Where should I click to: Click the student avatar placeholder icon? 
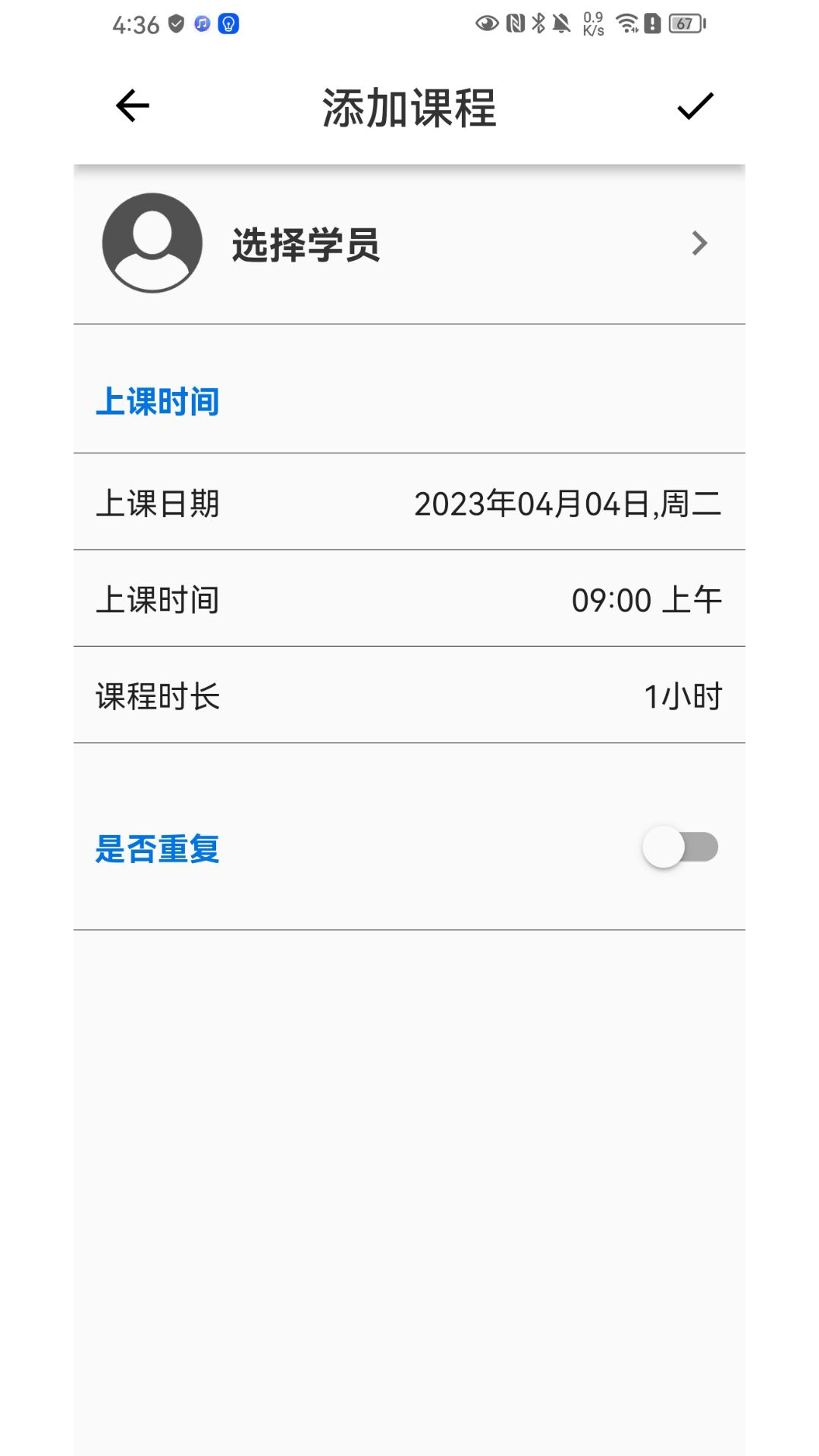(152, 243)
